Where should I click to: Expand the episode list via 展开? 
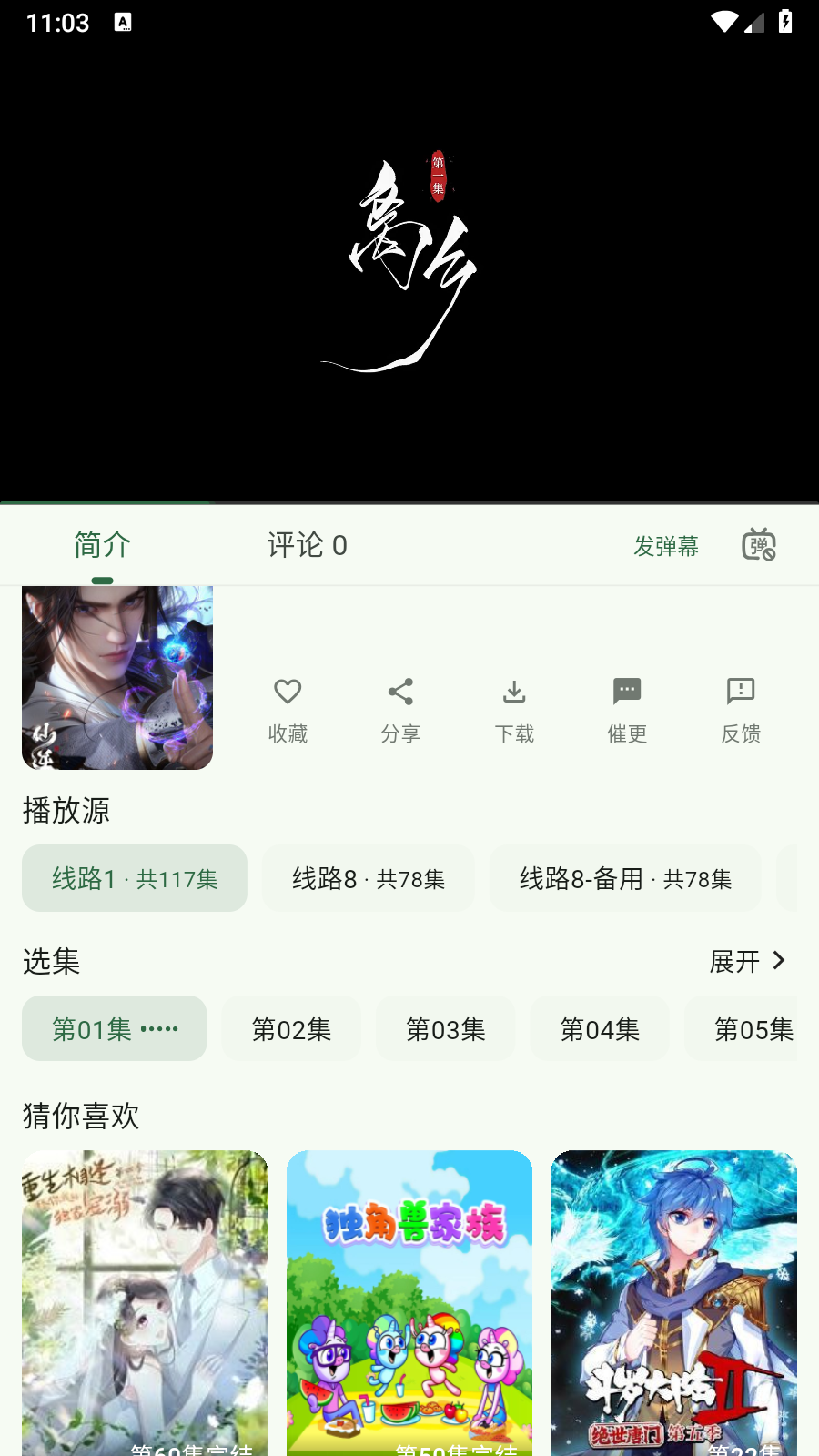click(x=734, y=961)
